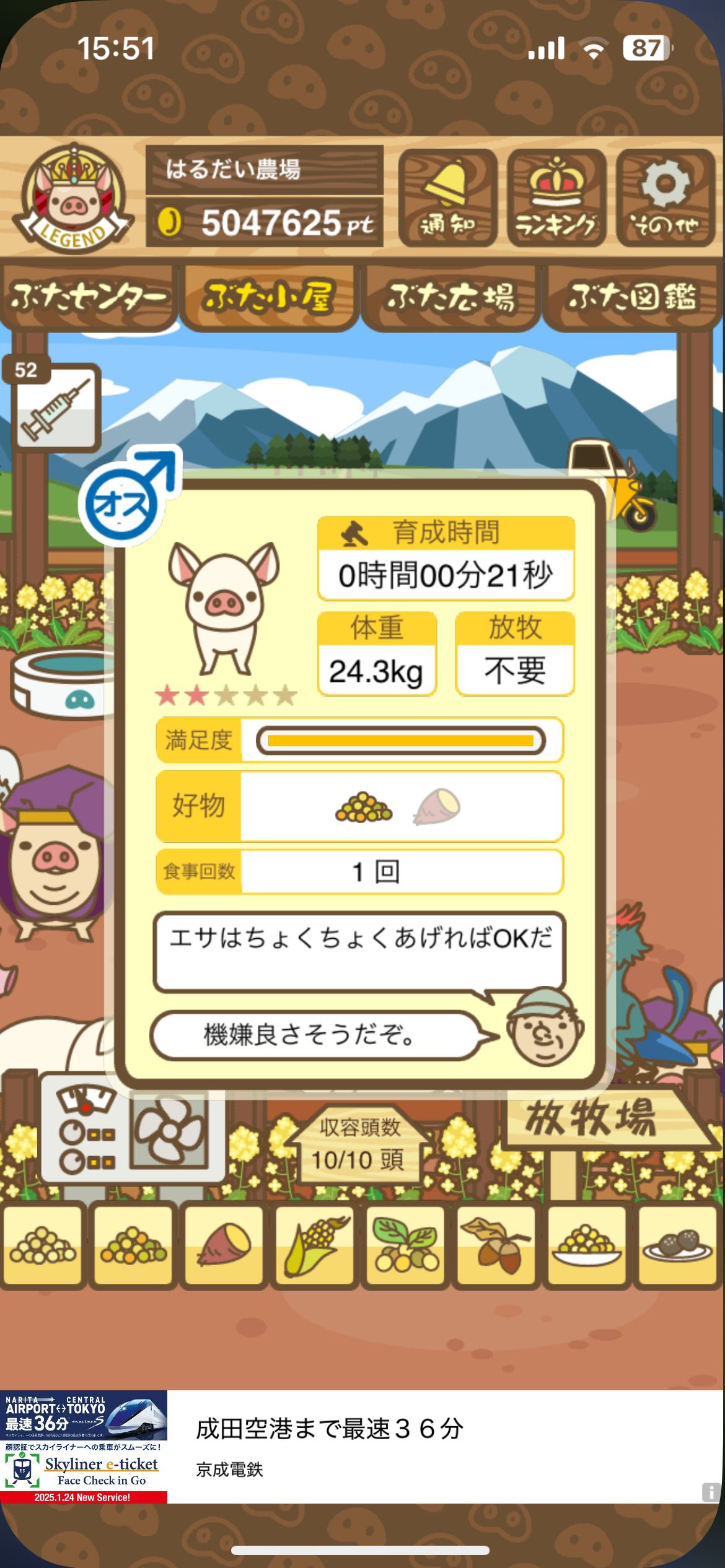The width and height of the screenshot is (725, 1568).
Task: Open the その他 settings menu
Action: pos(666,198)
